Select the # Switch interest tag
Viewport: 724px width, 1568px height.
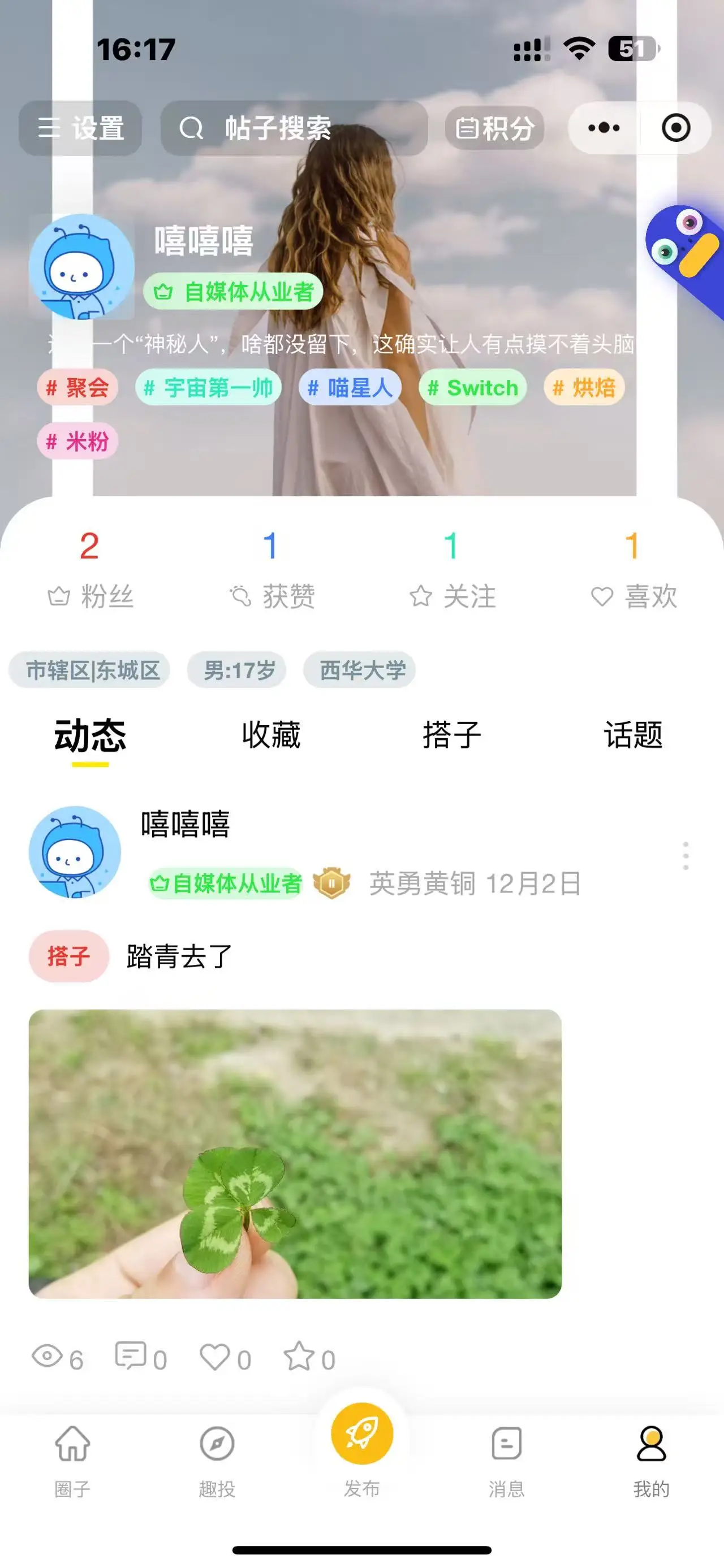click(472, 388)
